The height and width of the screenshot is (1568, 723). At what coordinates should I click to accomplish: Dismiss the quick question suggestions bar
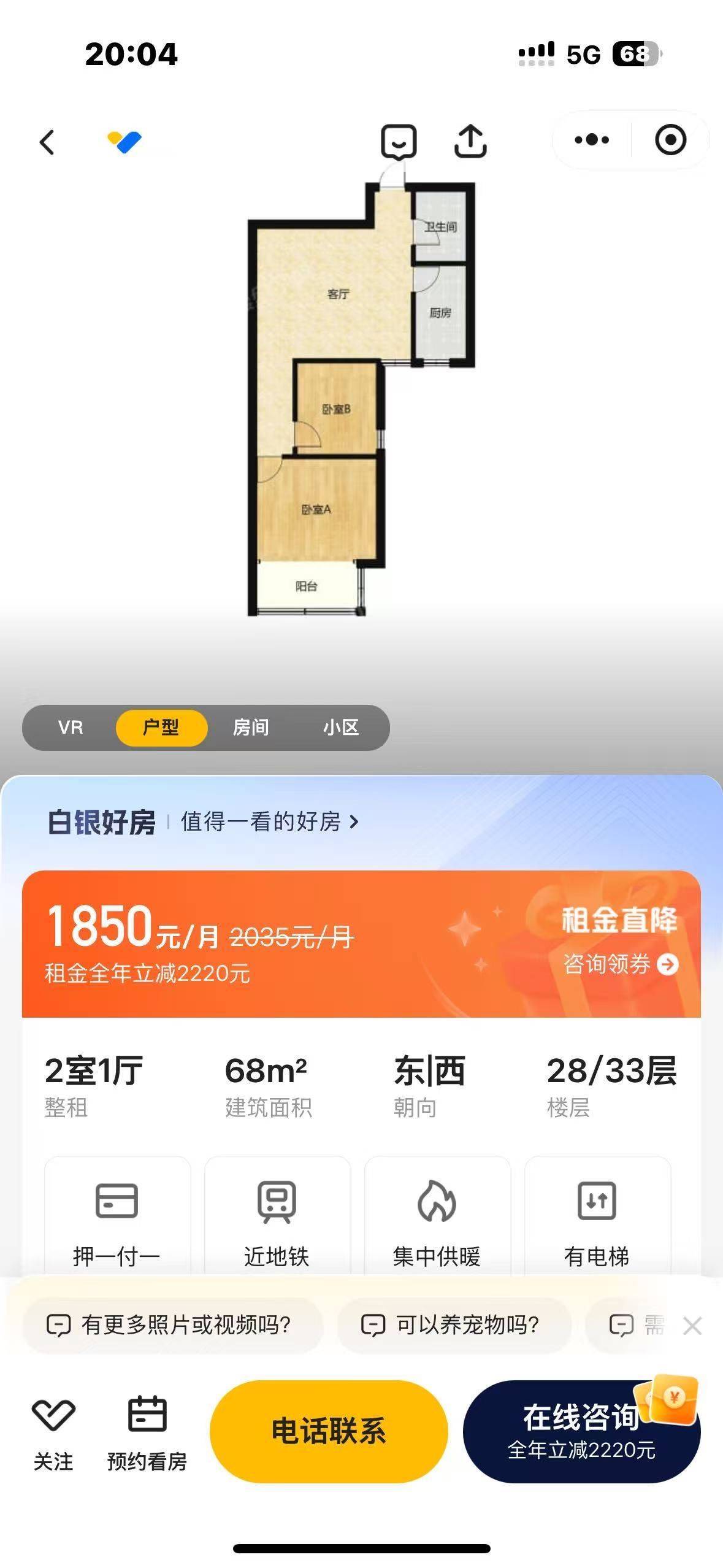tap(692, 1326)
